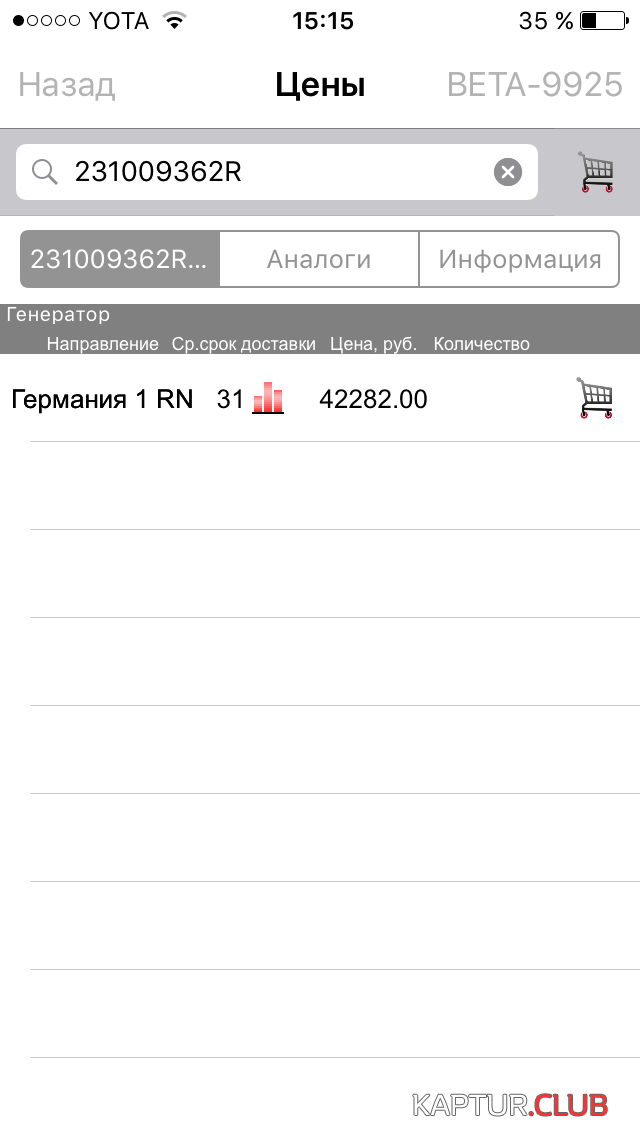
Task: Go back with the Назад button
Action: (66, 85)
